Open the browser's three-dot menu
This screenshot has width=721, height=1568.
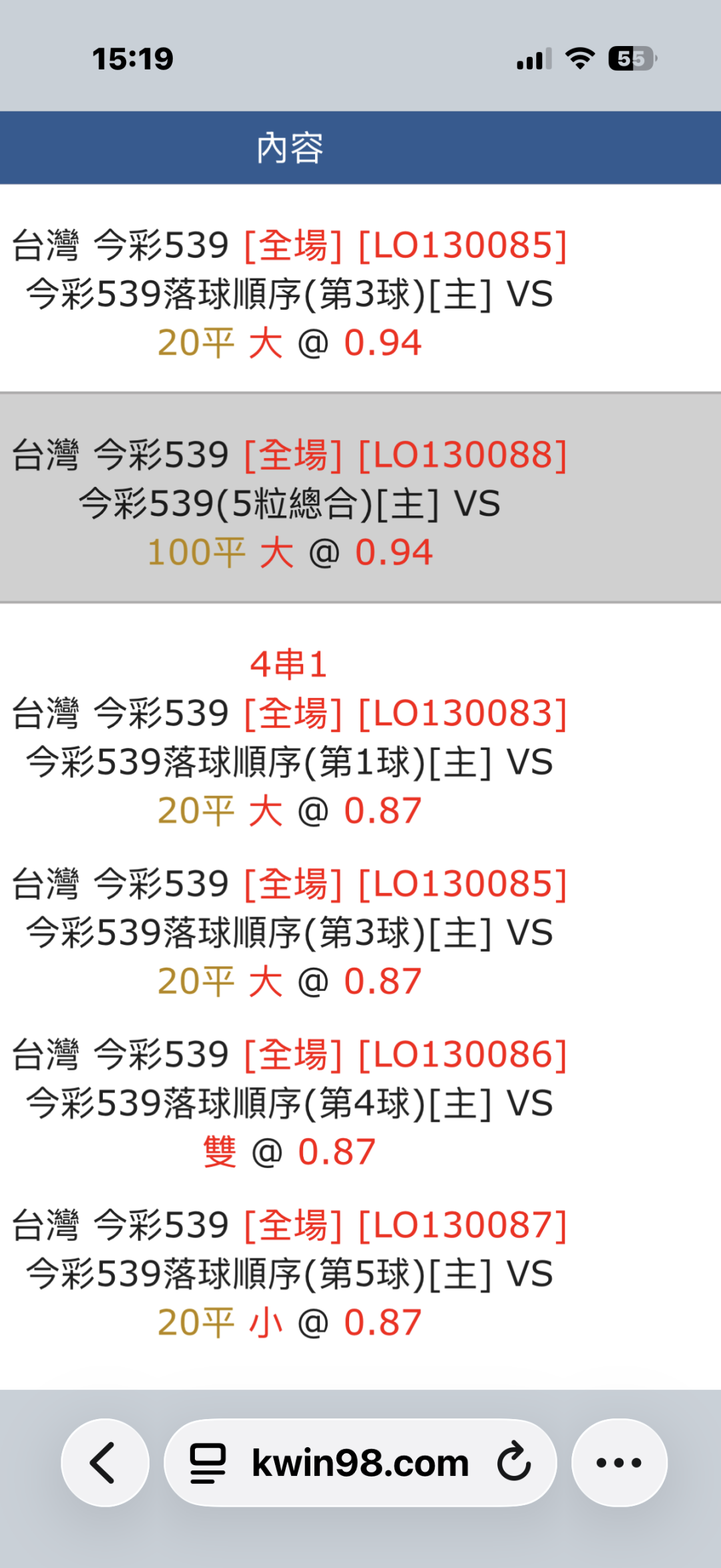point(620,1462)
